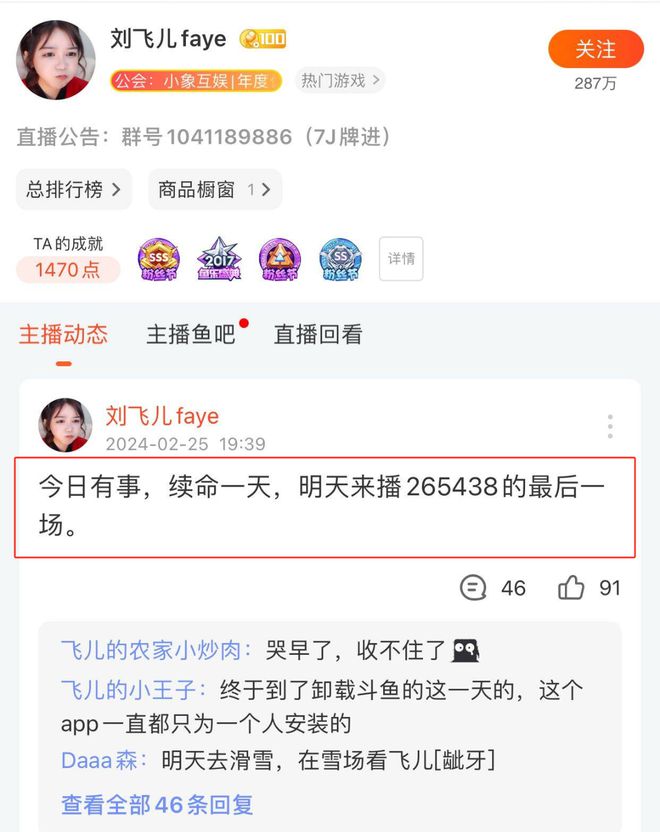View all 46 replies via 查看全部46条回复
Screen dimensions: 660x832
[x=157, y=804]
